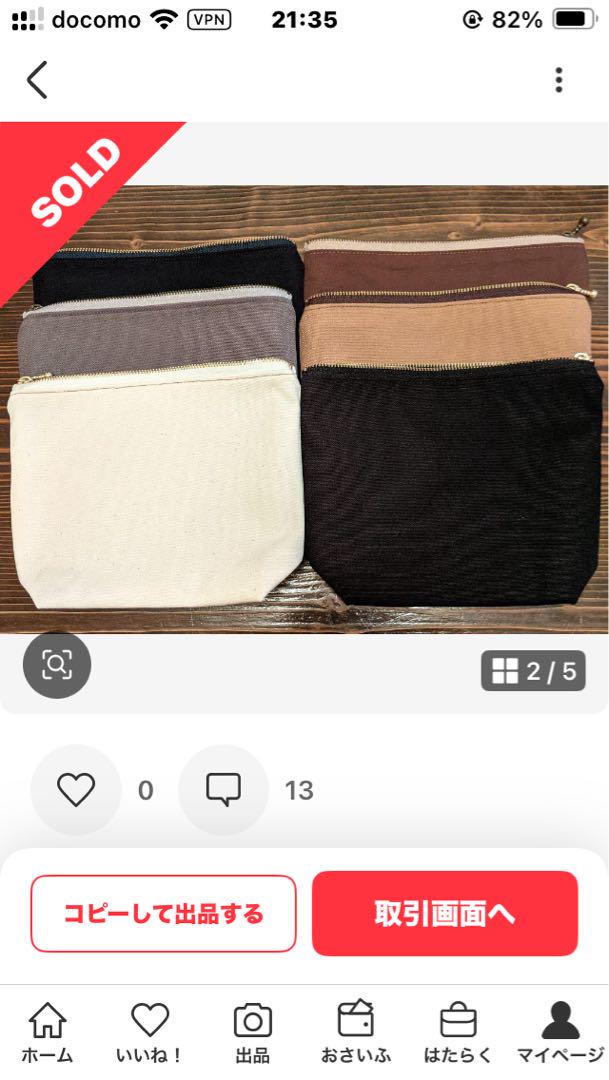Tap コピーして出品する button

[x=164, y=914]
